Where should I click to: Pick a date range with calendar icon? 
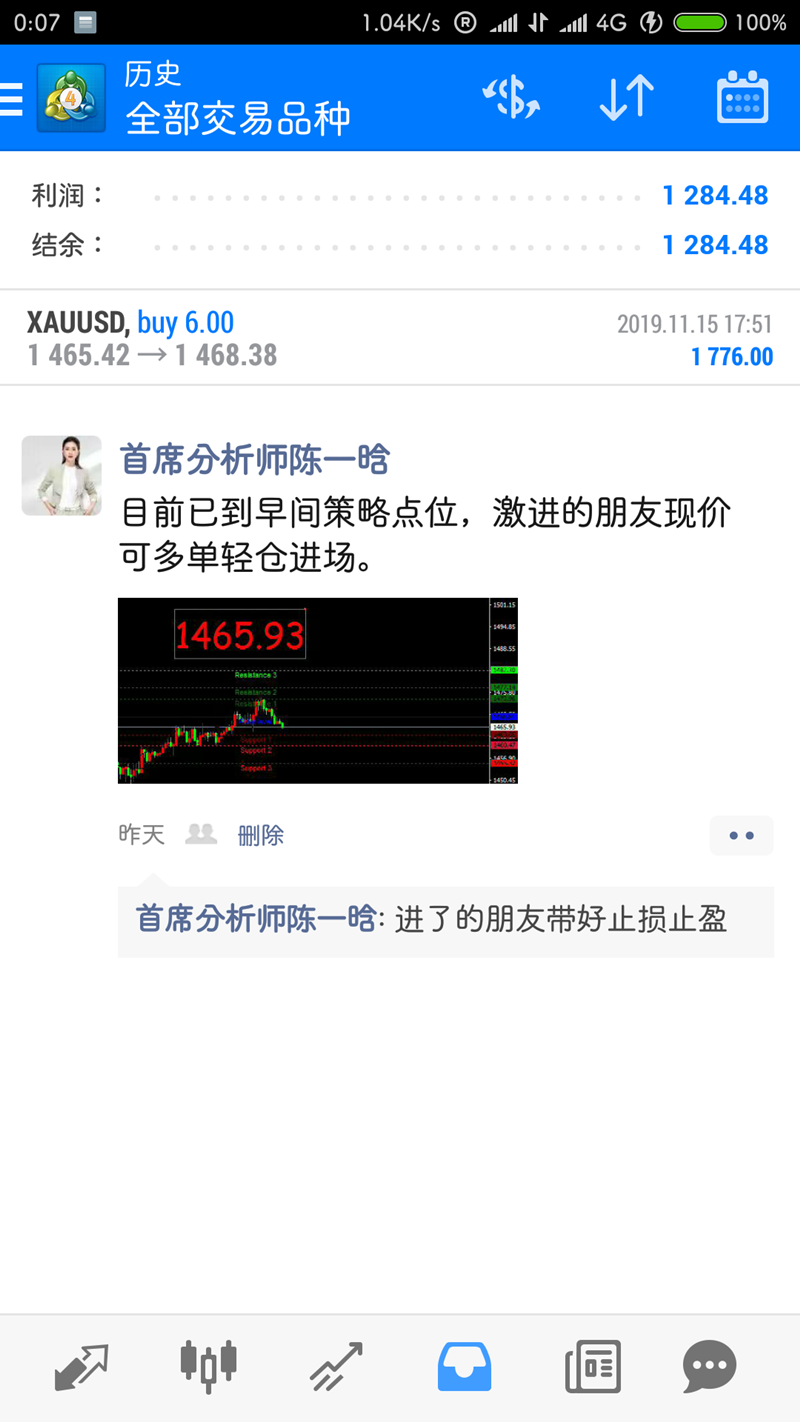click(742, 98)
